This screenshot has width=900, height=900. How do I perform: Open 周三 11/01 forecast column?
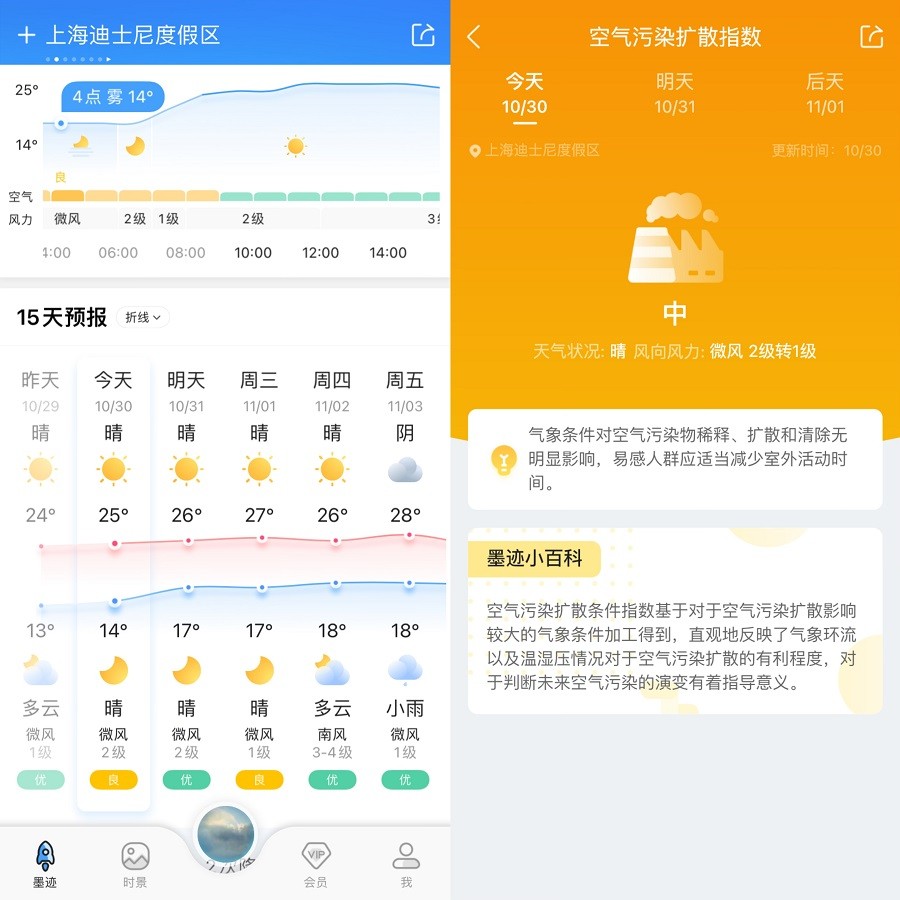[259, 580]
